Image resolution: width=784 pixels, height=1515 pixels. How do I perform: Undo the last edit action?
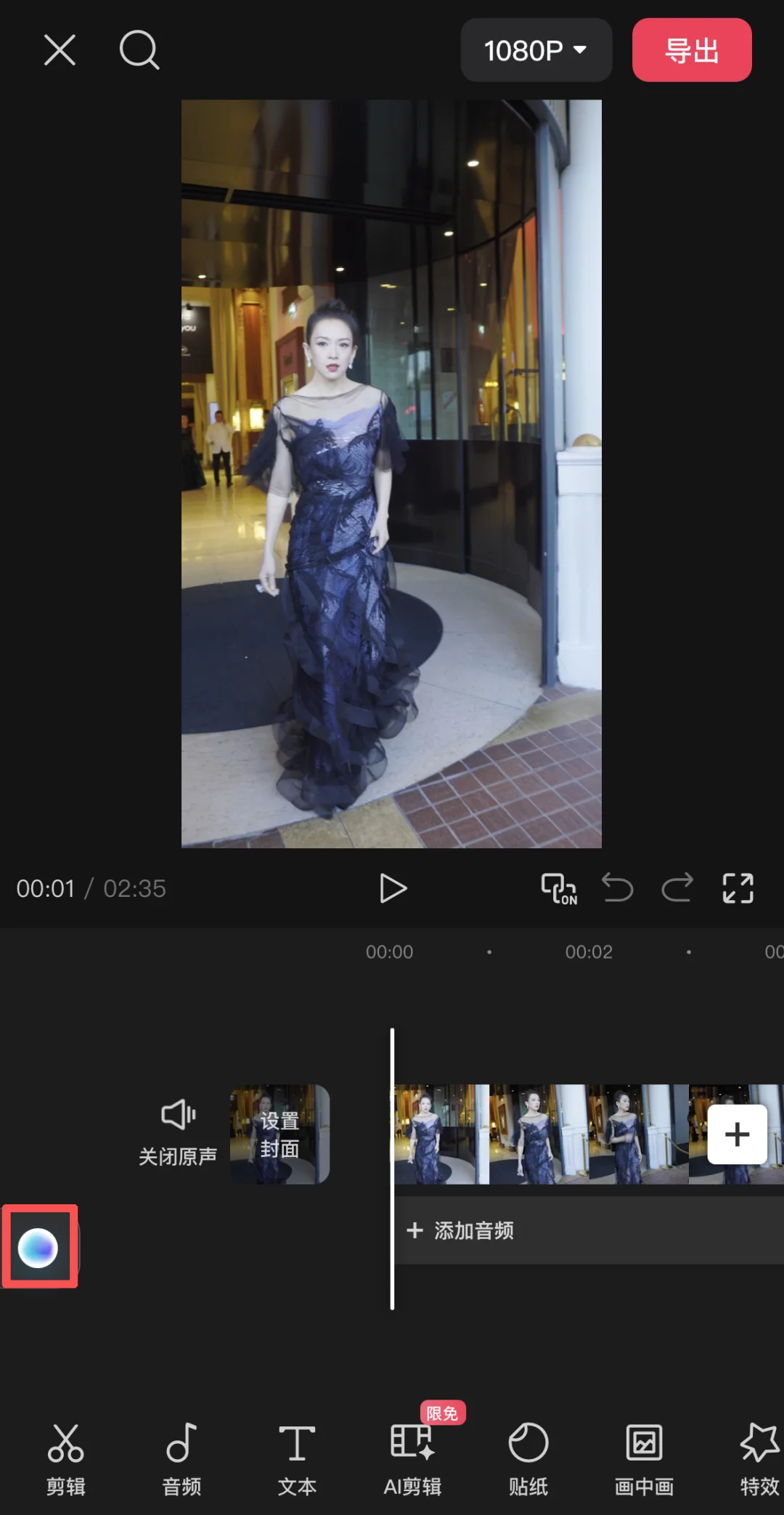pos(619,888)
